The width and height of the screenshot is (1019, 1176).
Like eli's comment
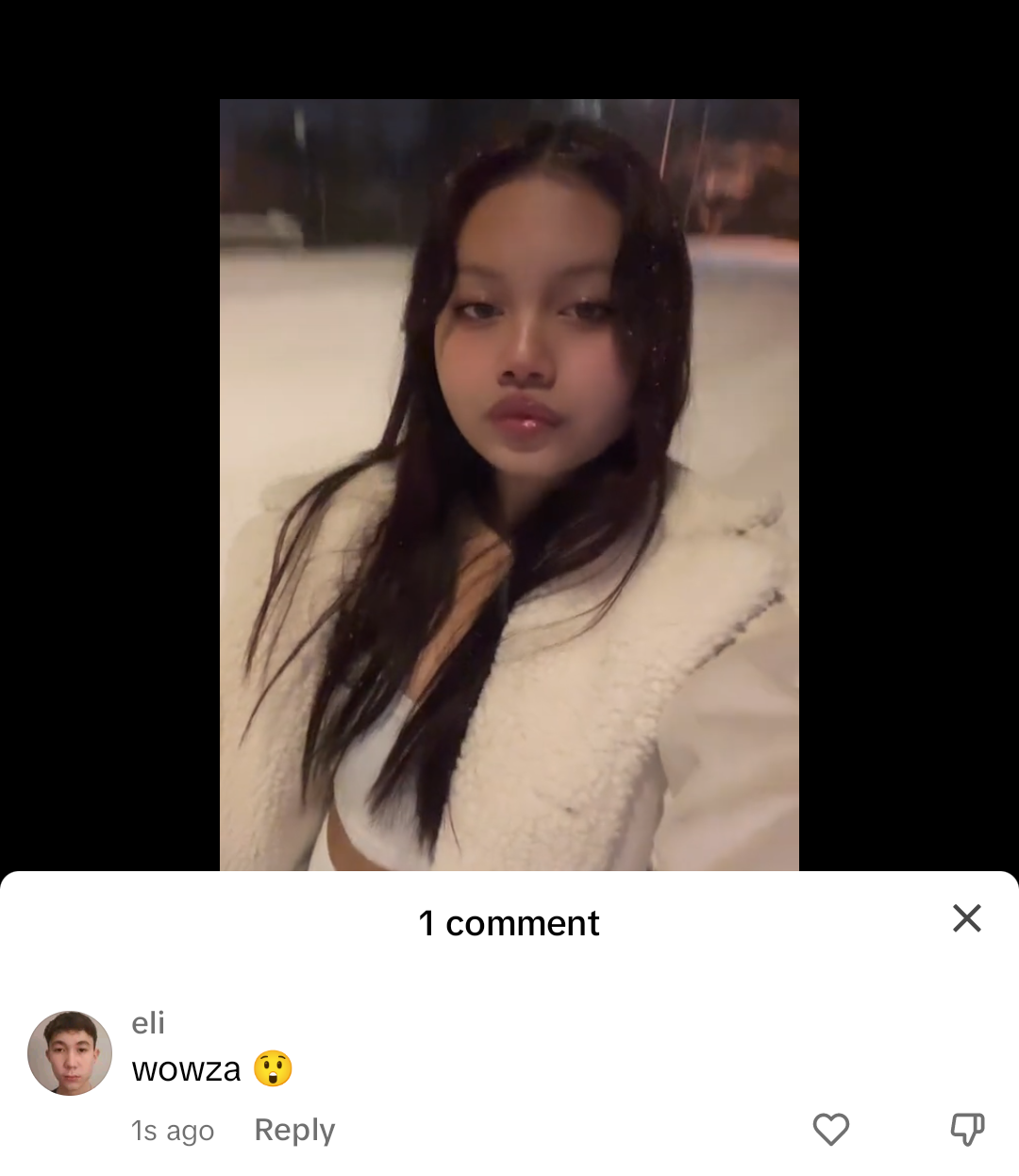tap(830, 1129)
